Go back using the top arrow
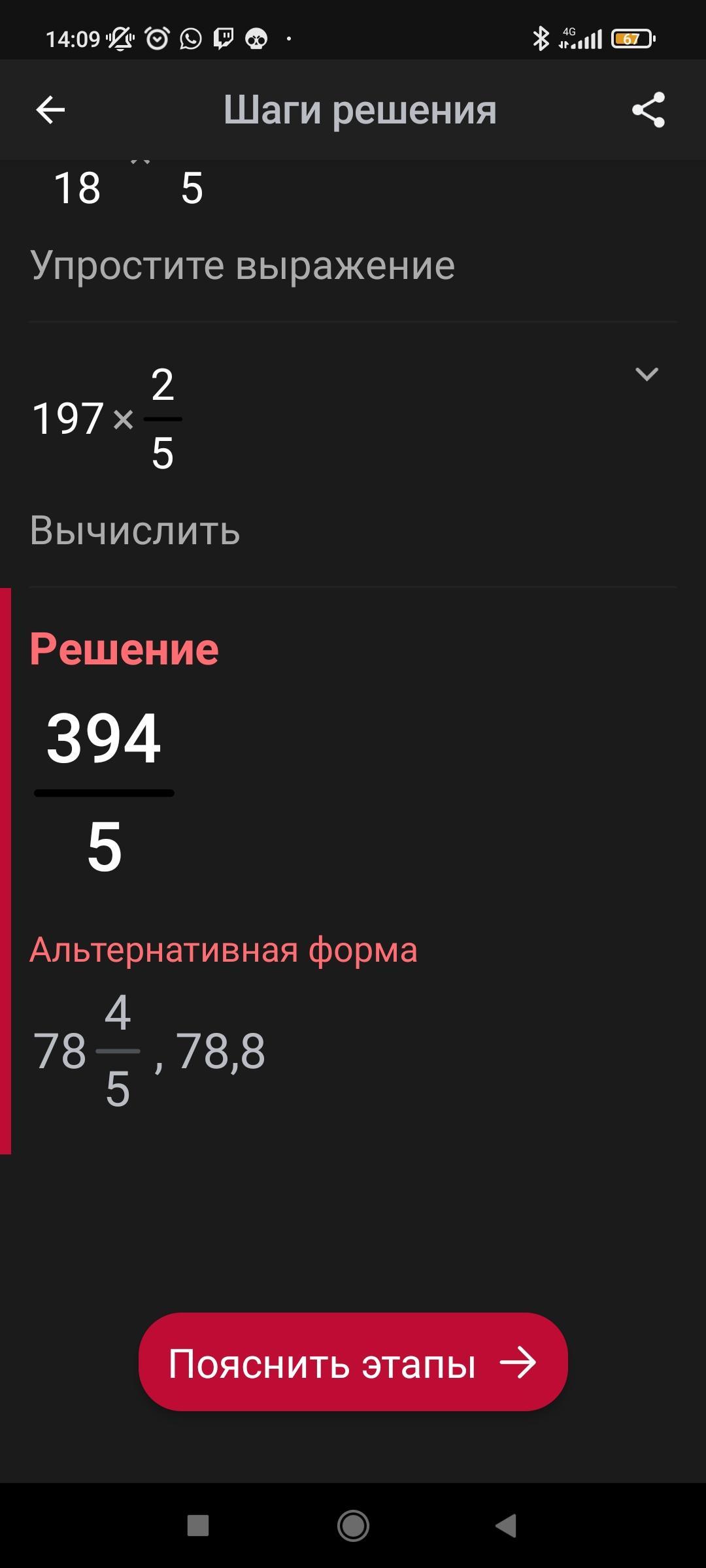This screenshot has width=706, height=1568. pos(50,110)
